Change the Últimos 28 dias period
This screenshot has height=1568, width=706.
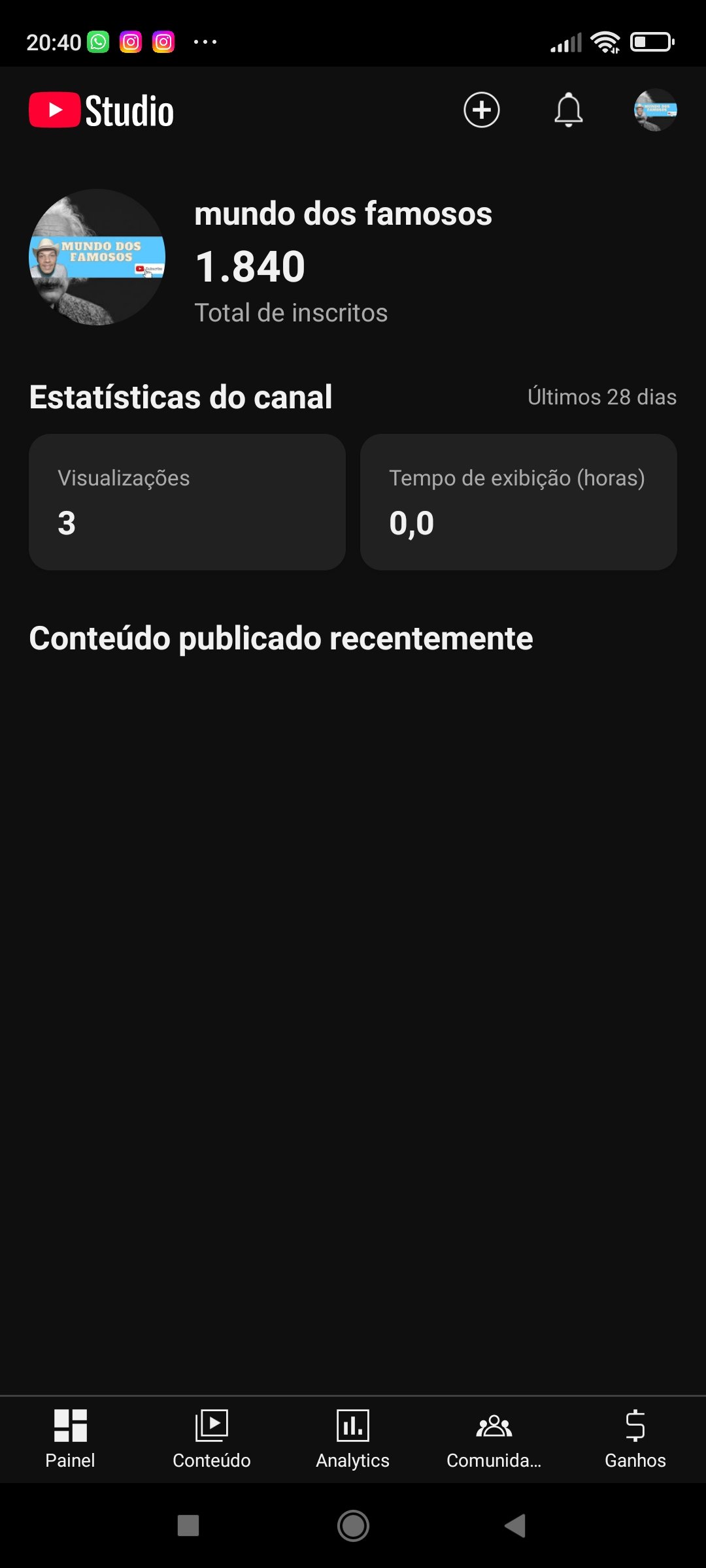pyautogui.click(x=601, y=397)
